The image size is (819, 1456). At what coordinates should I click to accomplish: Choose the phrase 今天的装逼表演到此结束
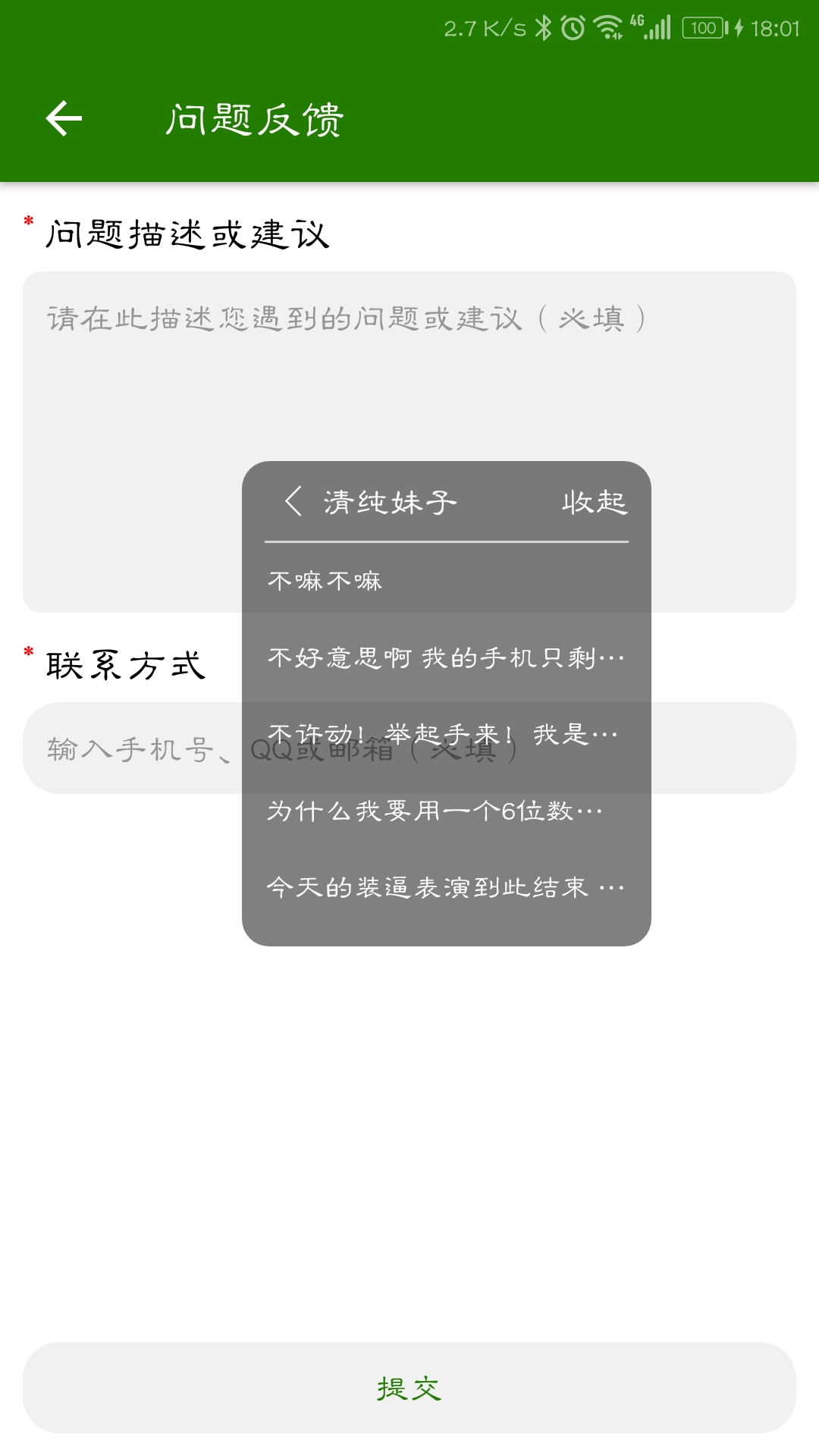tap(446, 887)
